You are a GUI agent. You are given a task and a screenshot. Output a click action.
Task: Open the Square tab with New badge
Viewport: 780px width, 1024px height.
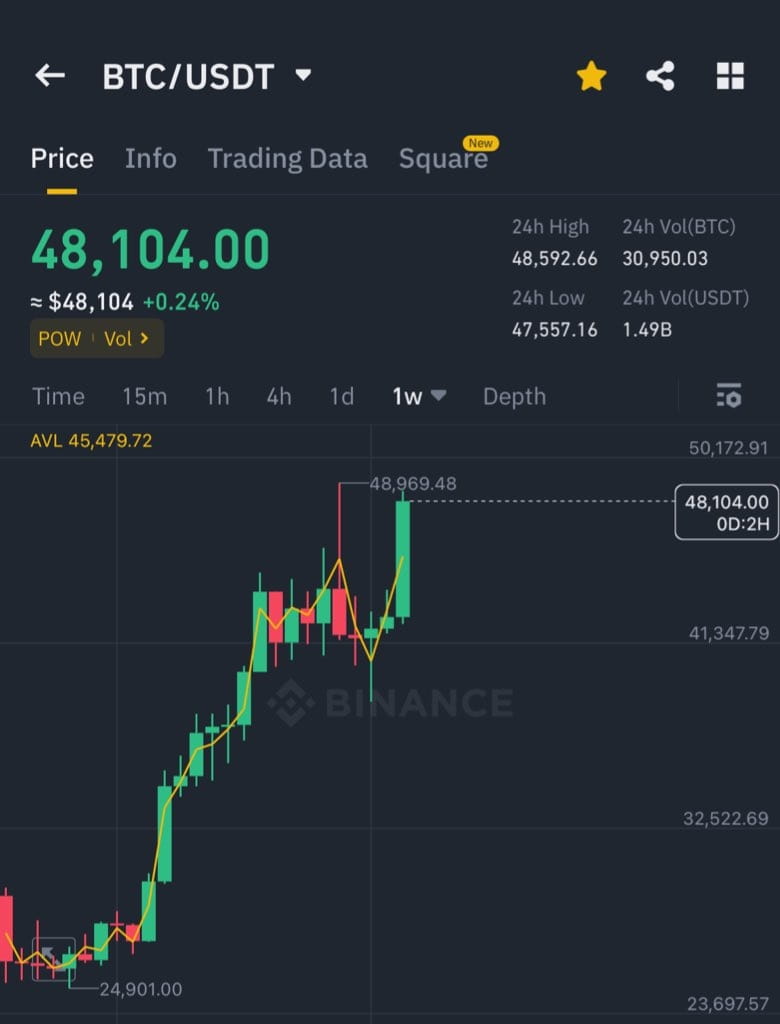click(443, 158)
